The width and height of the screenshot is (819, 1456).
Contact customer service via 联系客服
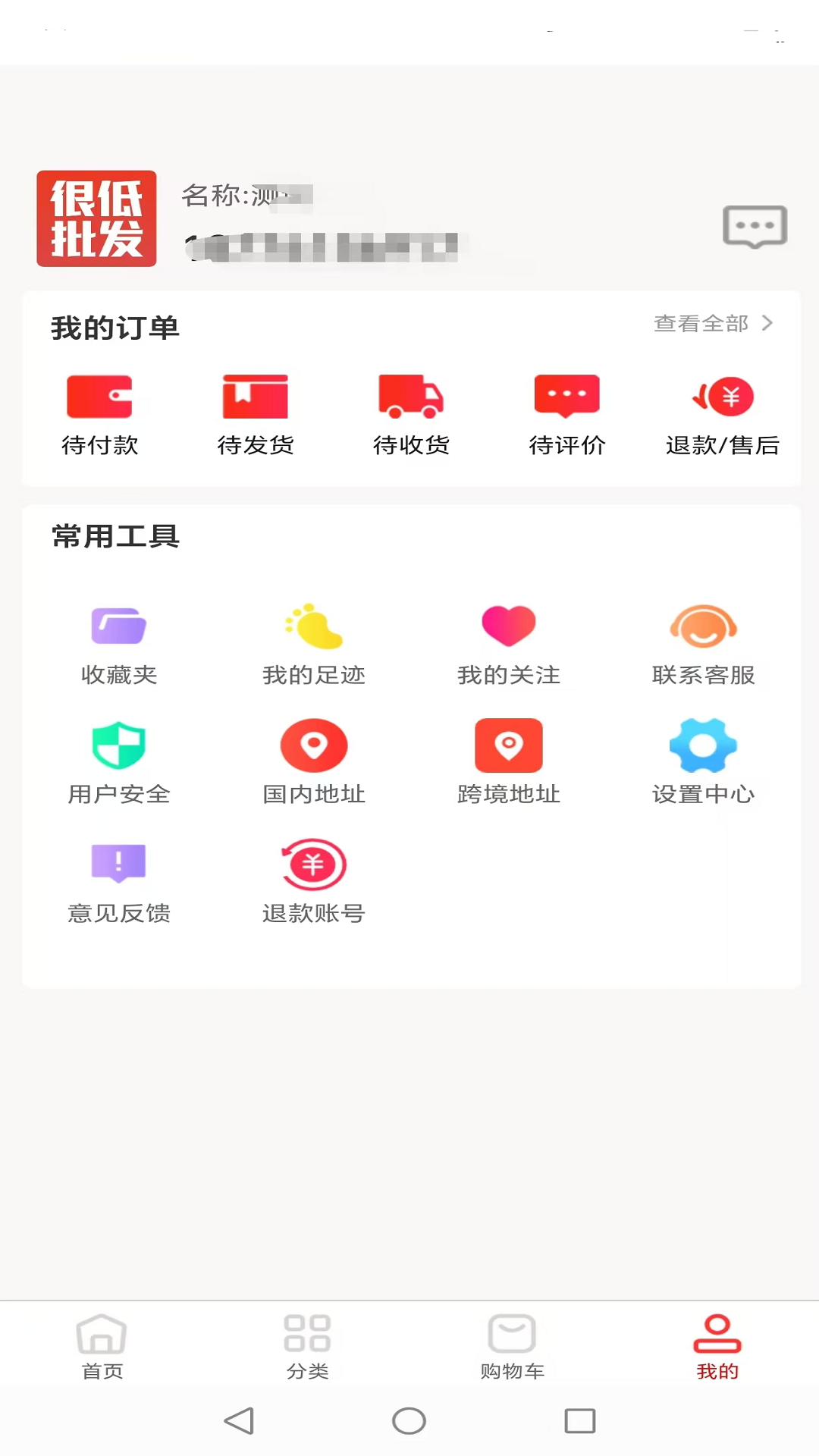tap(704, 641)
